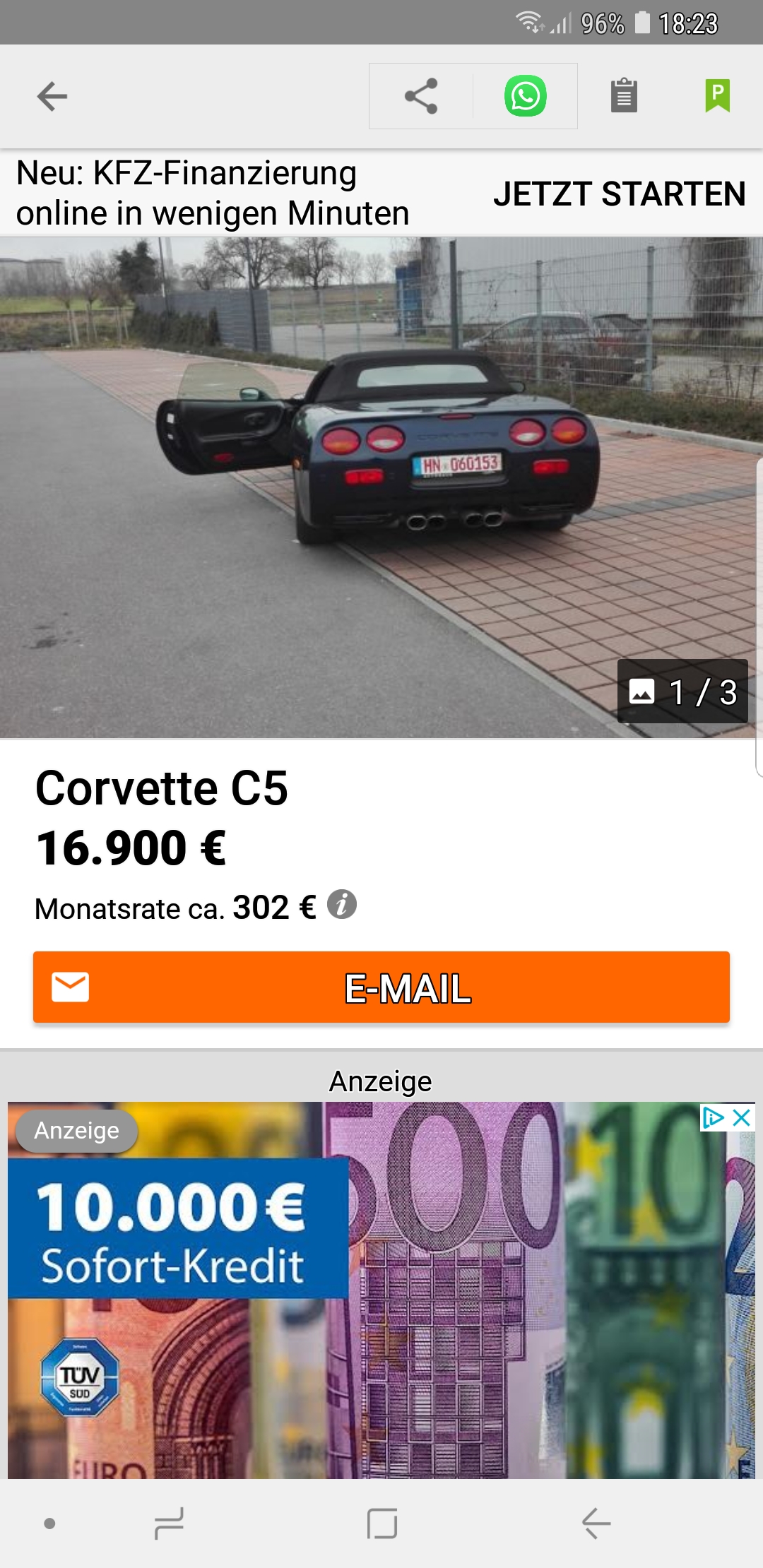The width and height of the screenshot is (763, 1568).
Task: Open the AdChoices info icon
Action: coord(713,1118)
